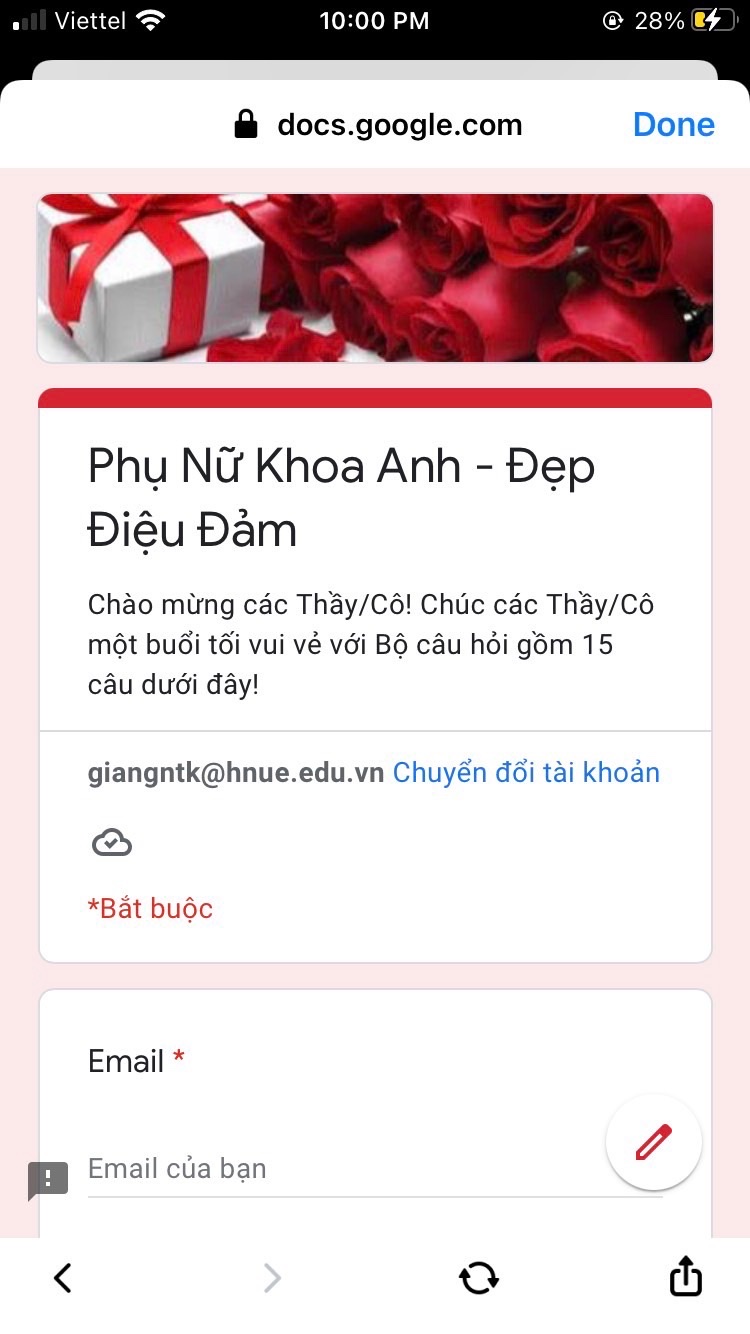Viewport: 750px width, 1334px height.
Task: Tap the red pencil edit button
Action: (654, 1142)
